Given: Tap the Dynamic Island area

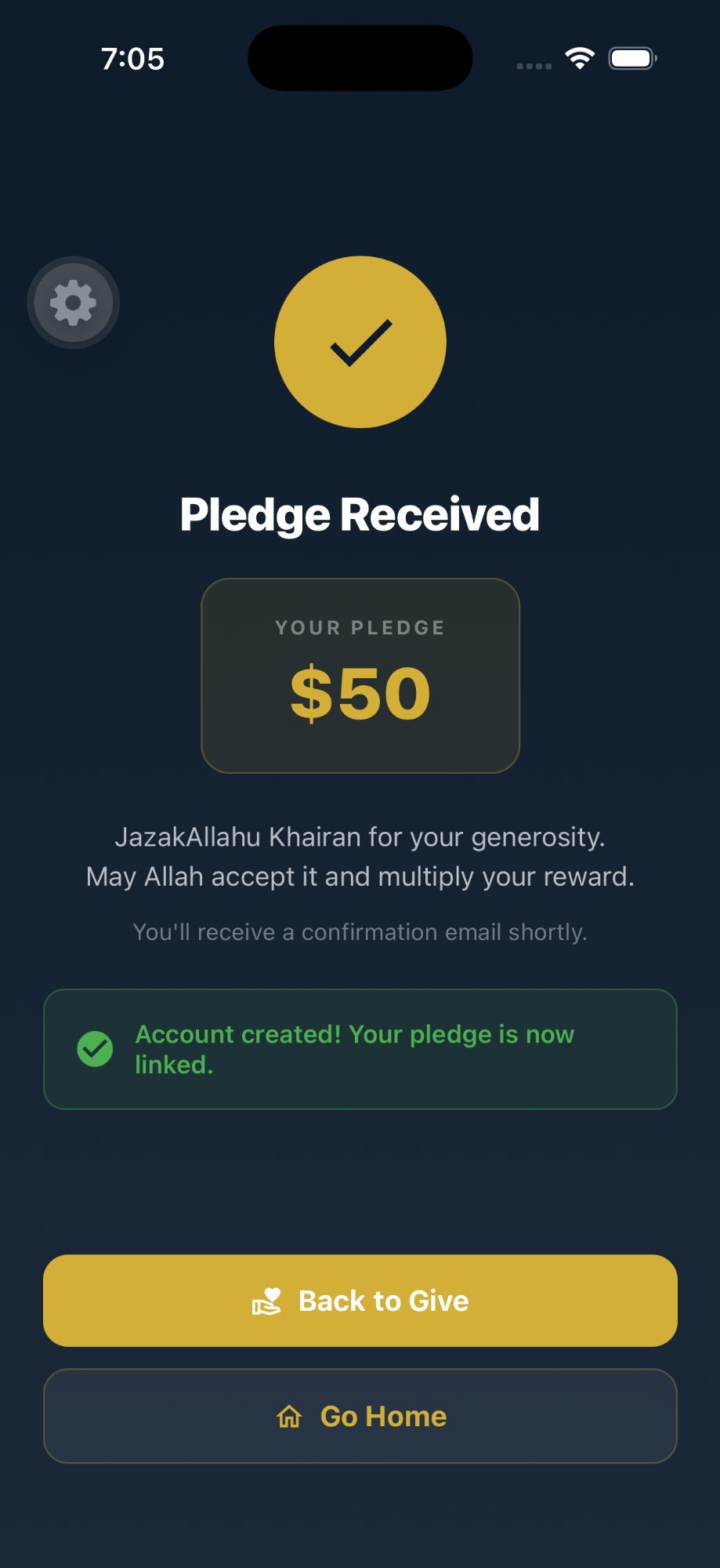Looking at the screenshot, I should [360, 57].
